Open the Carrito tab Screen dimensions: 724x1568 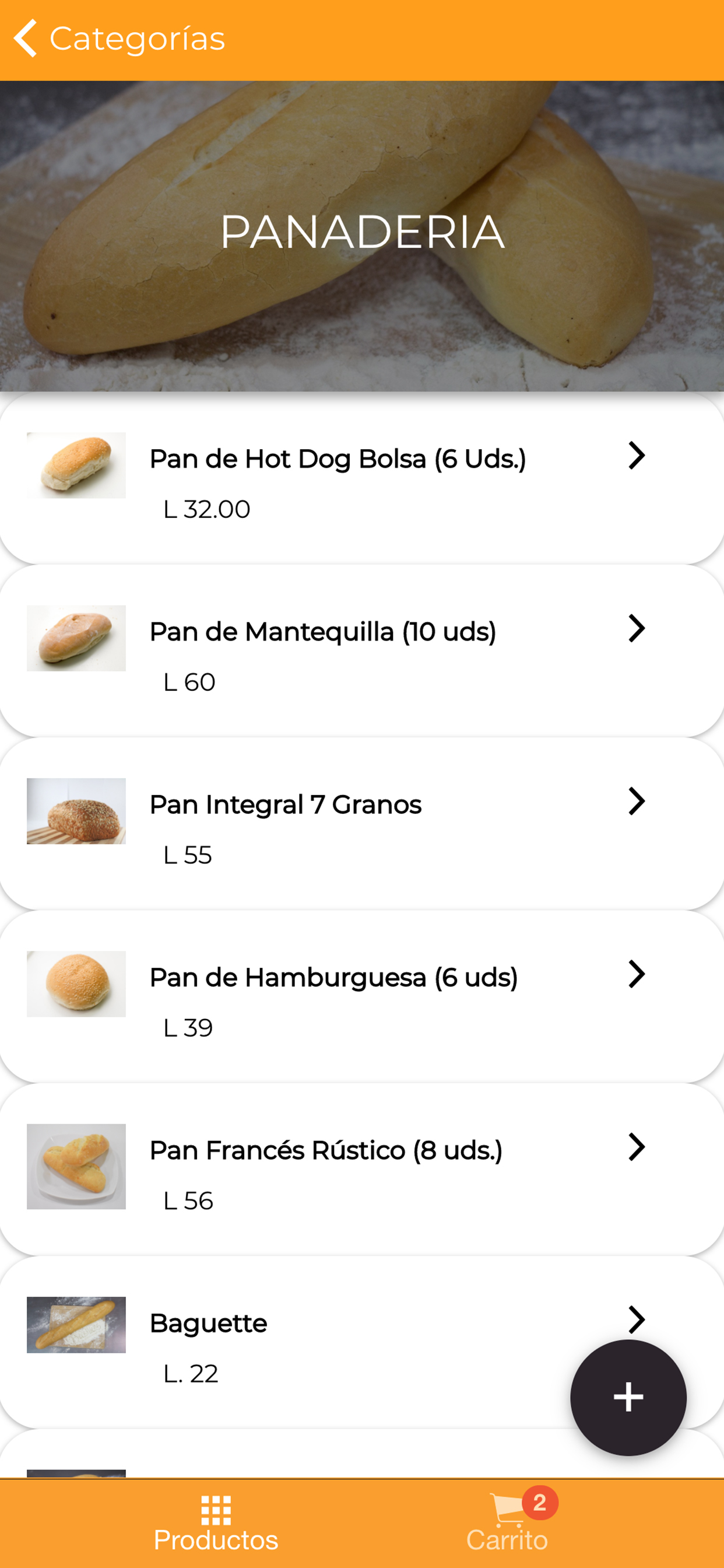(x=508, y=1524)
